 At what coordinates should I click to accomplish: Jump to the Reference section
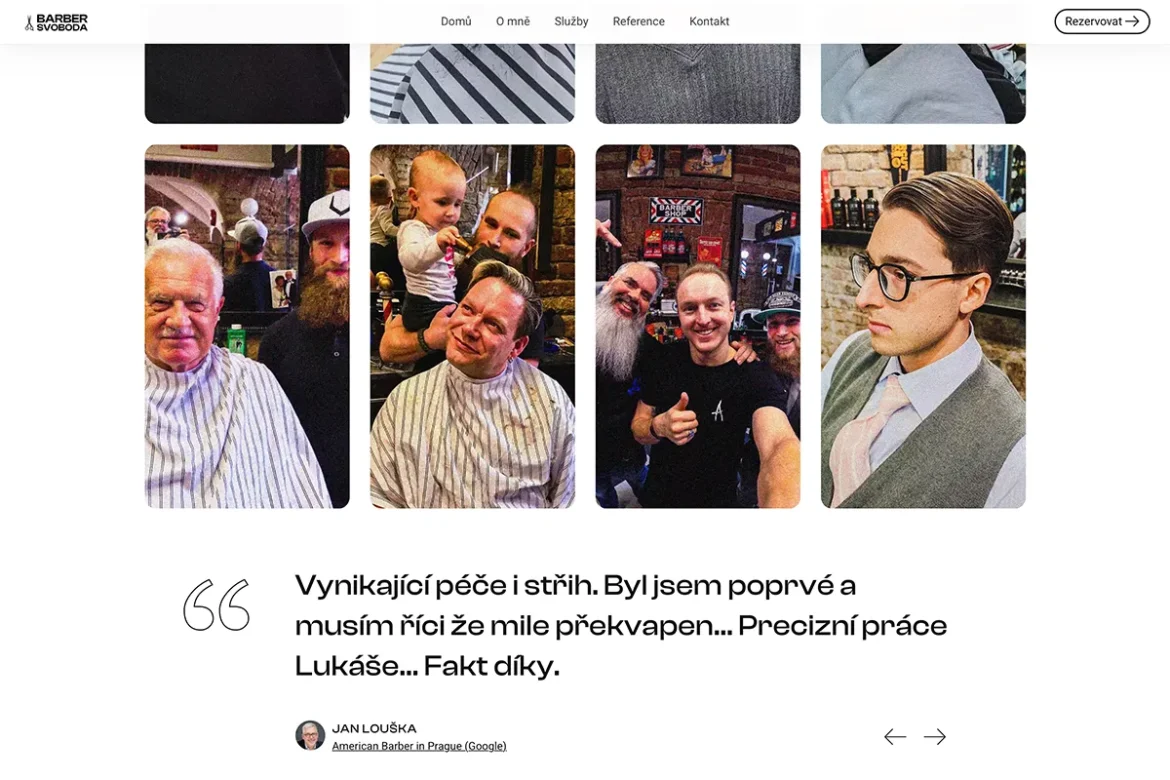point(638,21)
